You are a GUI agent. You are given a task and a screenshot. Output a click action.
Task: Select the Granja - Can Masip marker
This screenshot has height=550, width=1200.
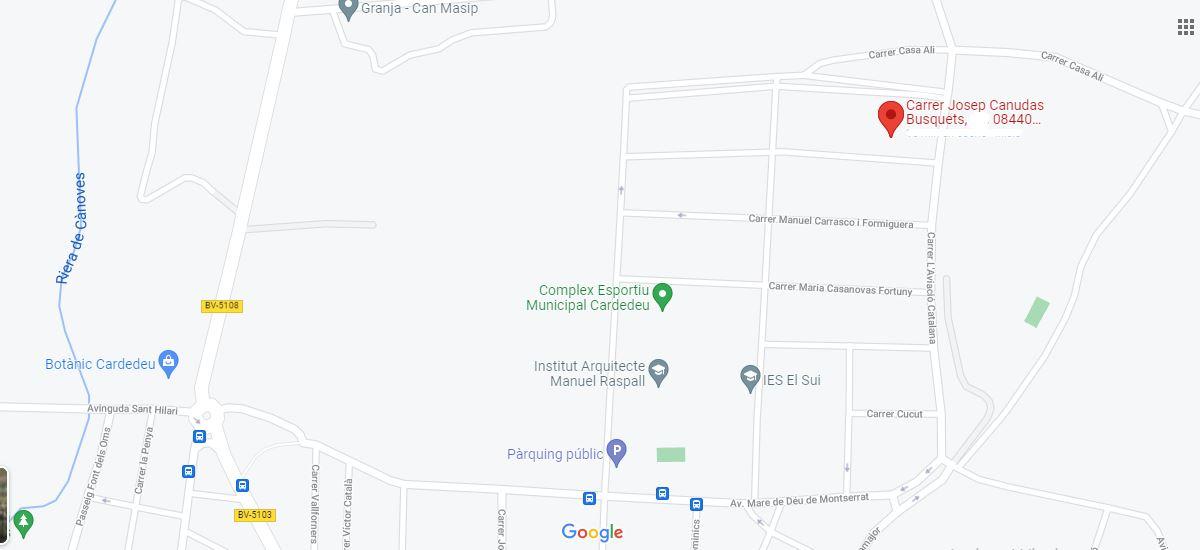(x=348, y=8)
